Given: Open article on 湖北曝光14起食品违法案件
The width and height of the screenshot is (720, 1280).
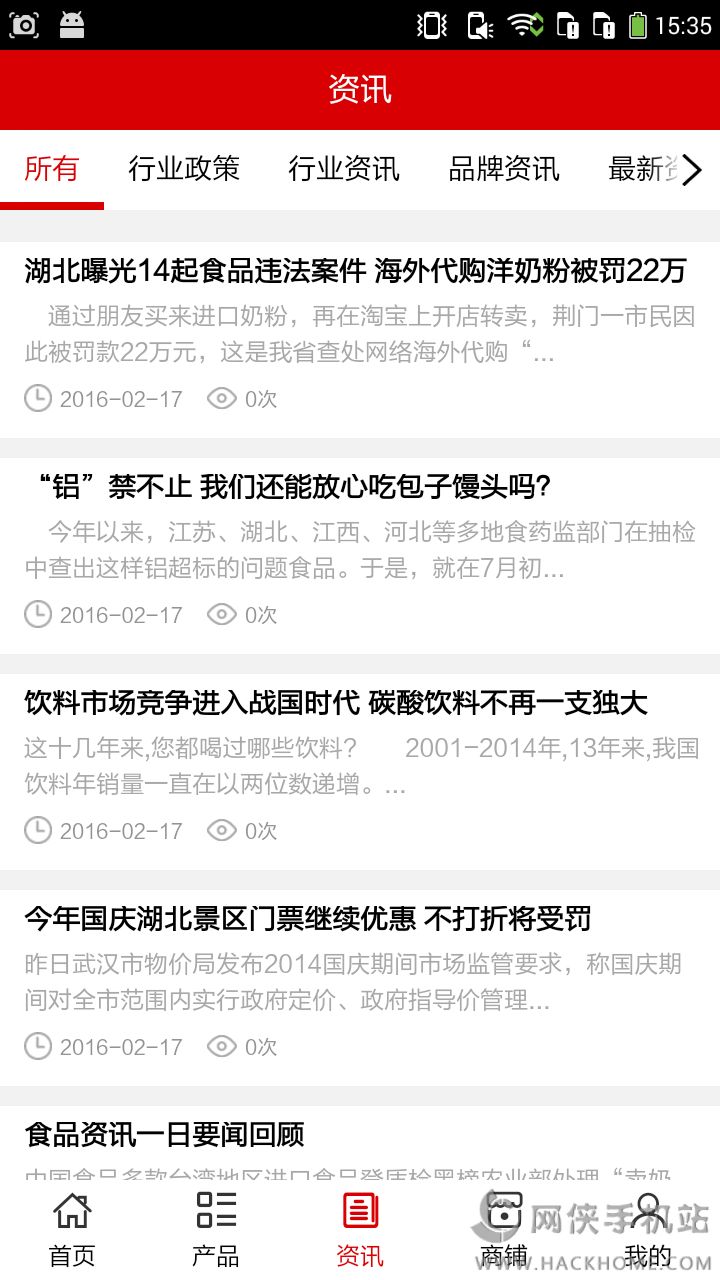Looking at the screenshot, I should [x=355, y=271].
